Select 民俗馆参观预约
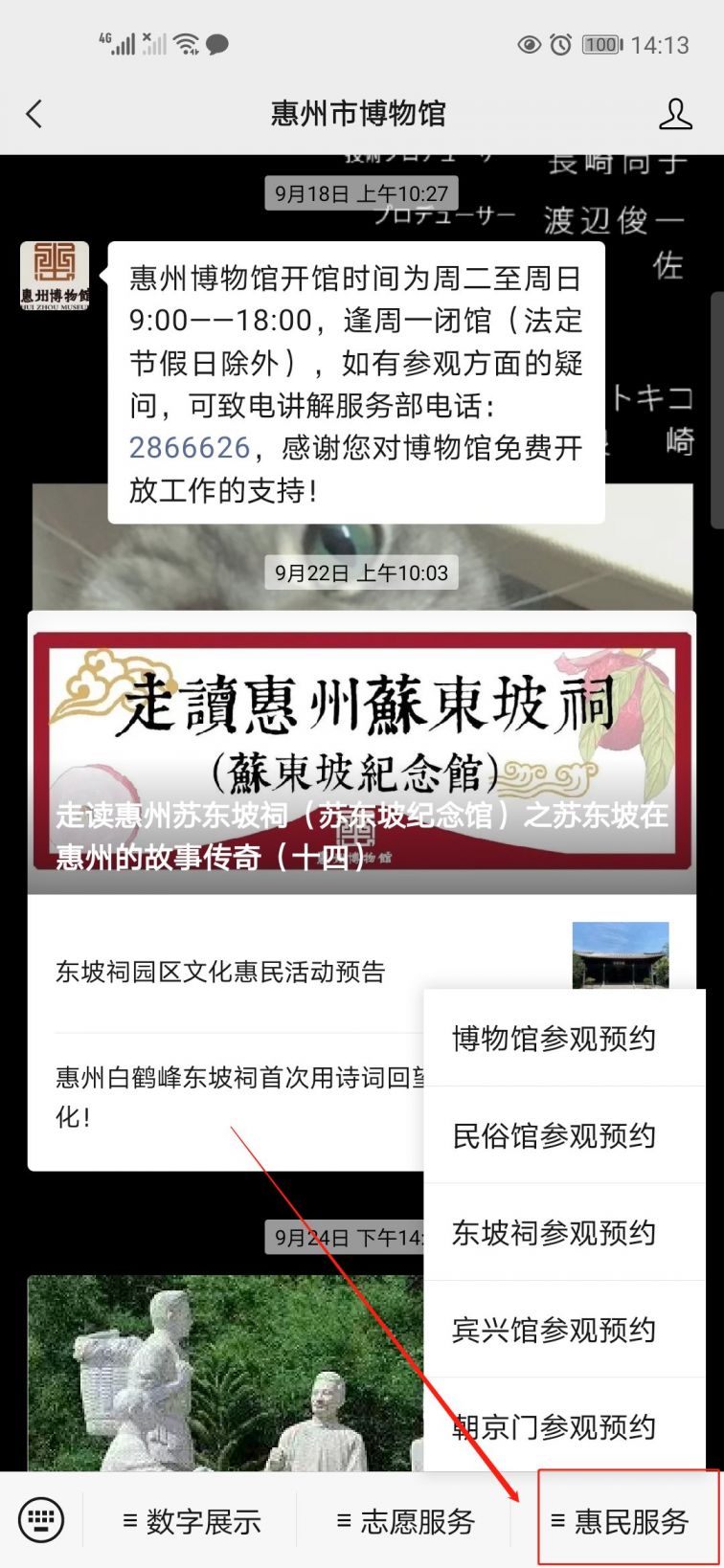The image size is (724, 1568). tap(554, 1136)
